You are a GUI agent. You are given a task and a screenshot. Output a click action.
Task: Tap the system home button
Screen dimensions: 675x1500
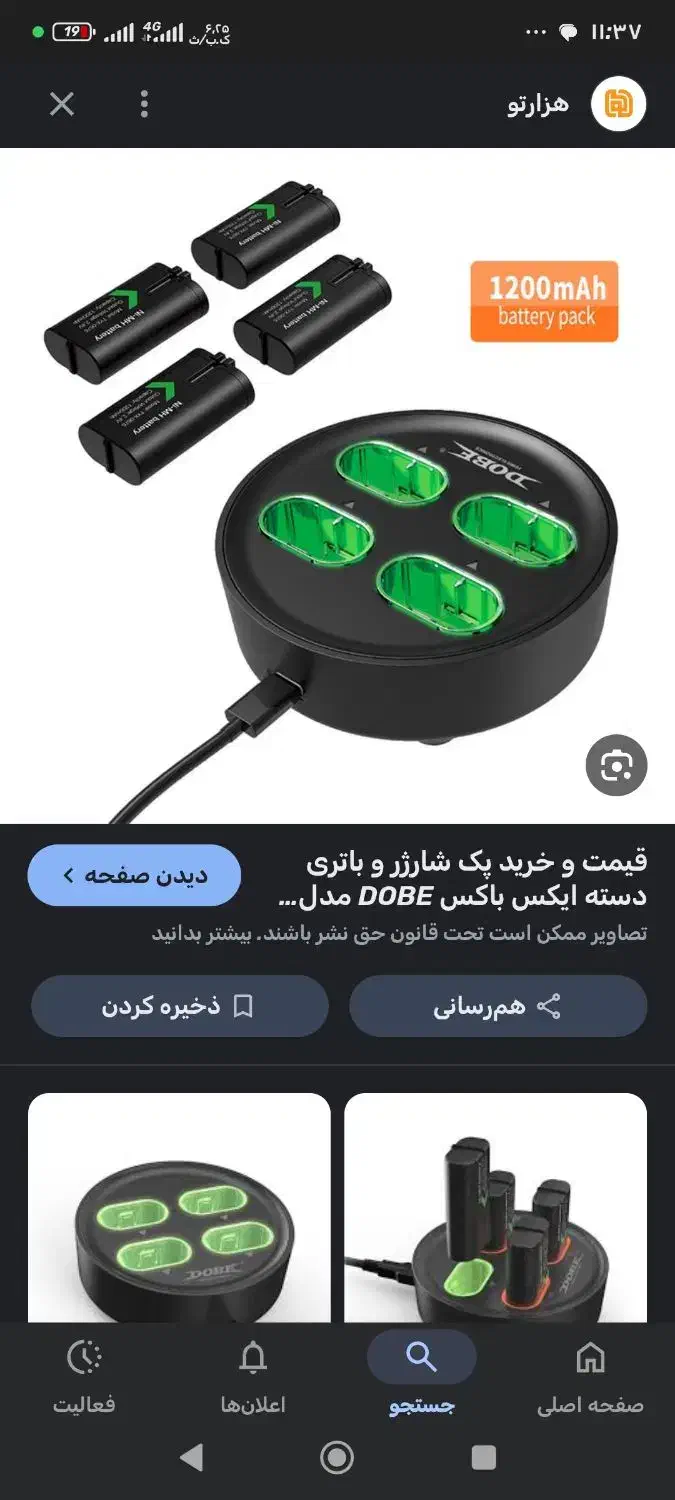(337, 1458)
